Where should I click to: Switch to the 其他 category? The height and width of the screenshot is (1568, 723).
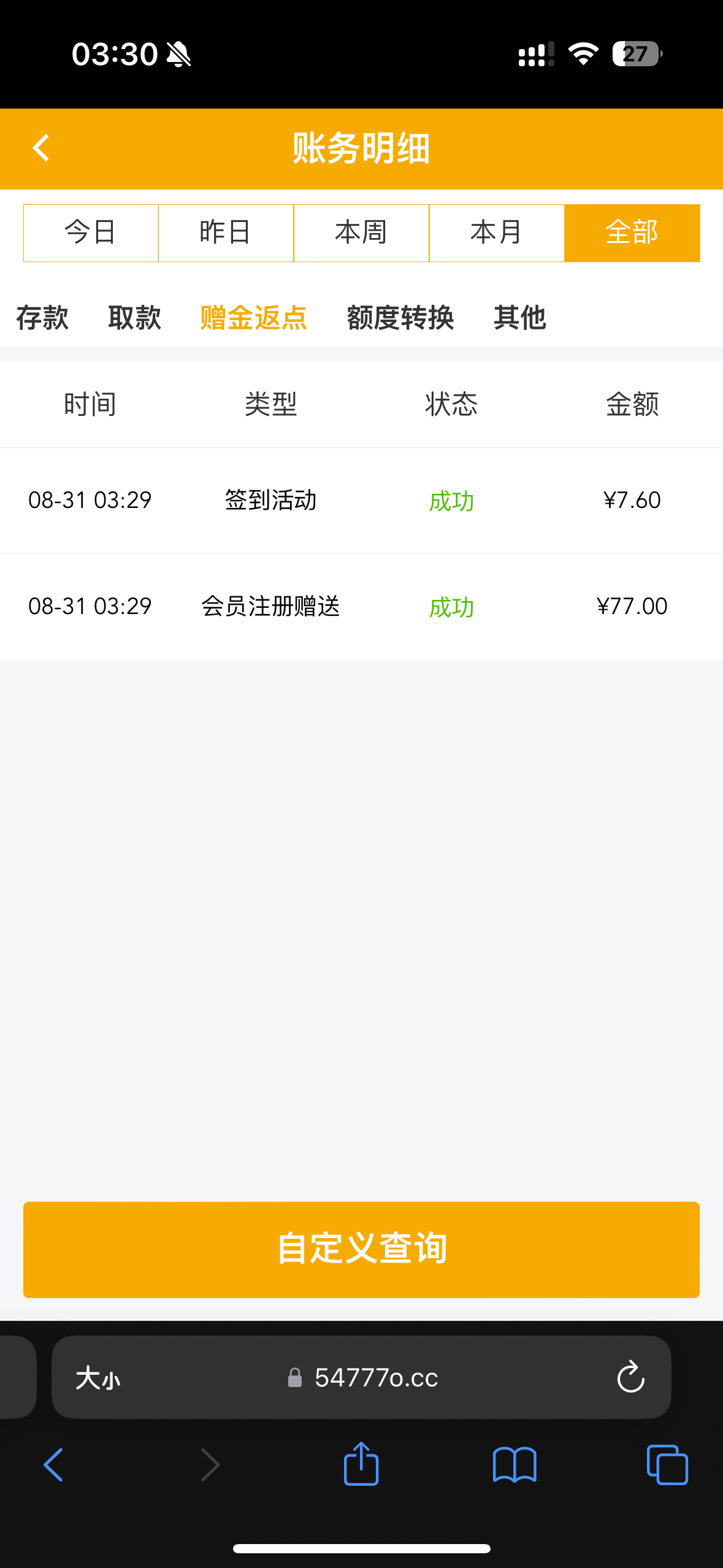point(519,318)
